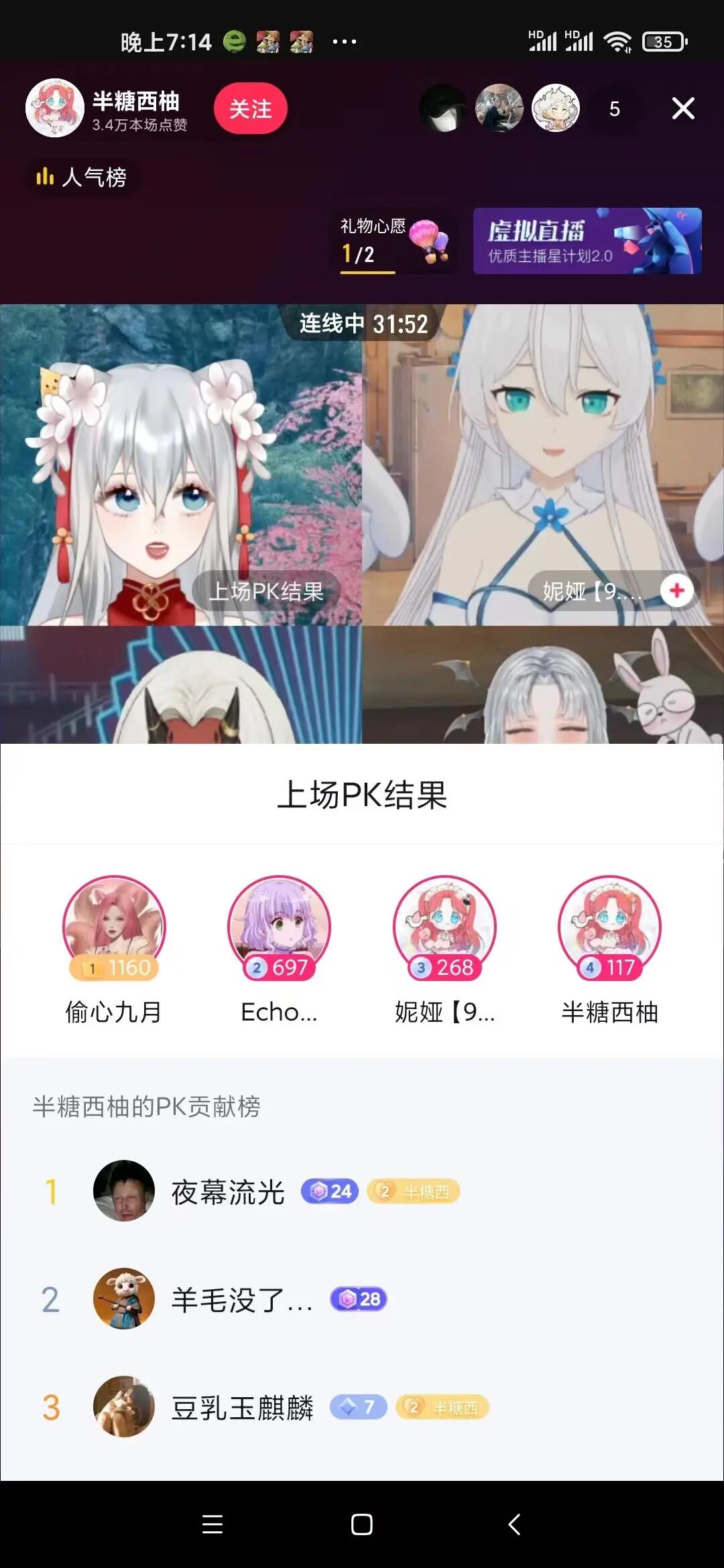
Task: Follow 妮娅 using the plus icon
Action: [x=676, y=590]
